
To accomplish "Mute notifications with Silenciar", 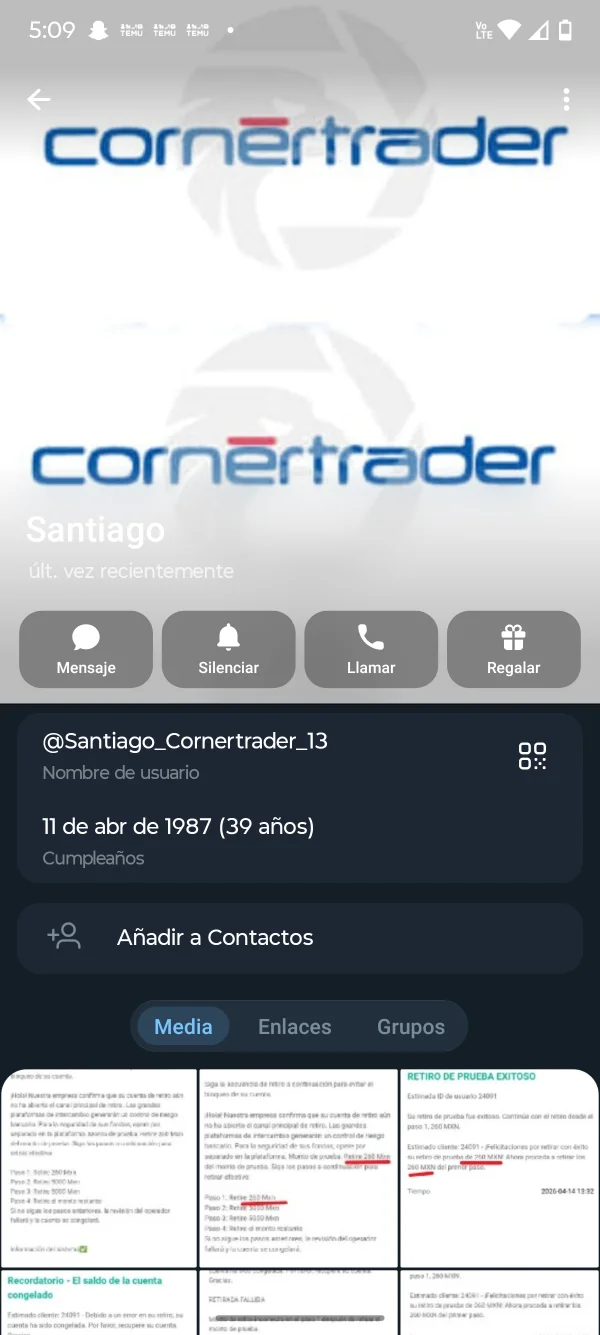I will [228, 650].
